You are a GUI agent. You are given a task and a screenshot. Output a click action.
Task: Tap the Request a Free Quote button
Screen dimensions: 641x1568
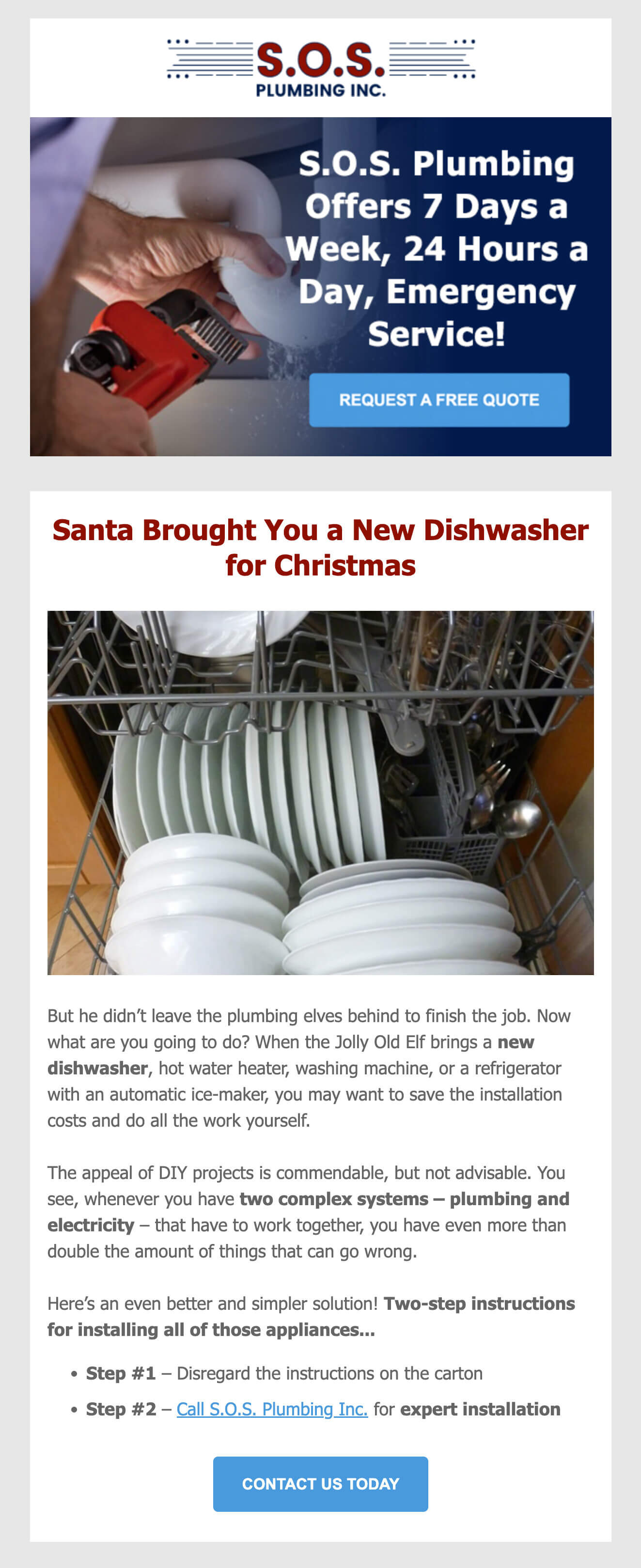439,400
